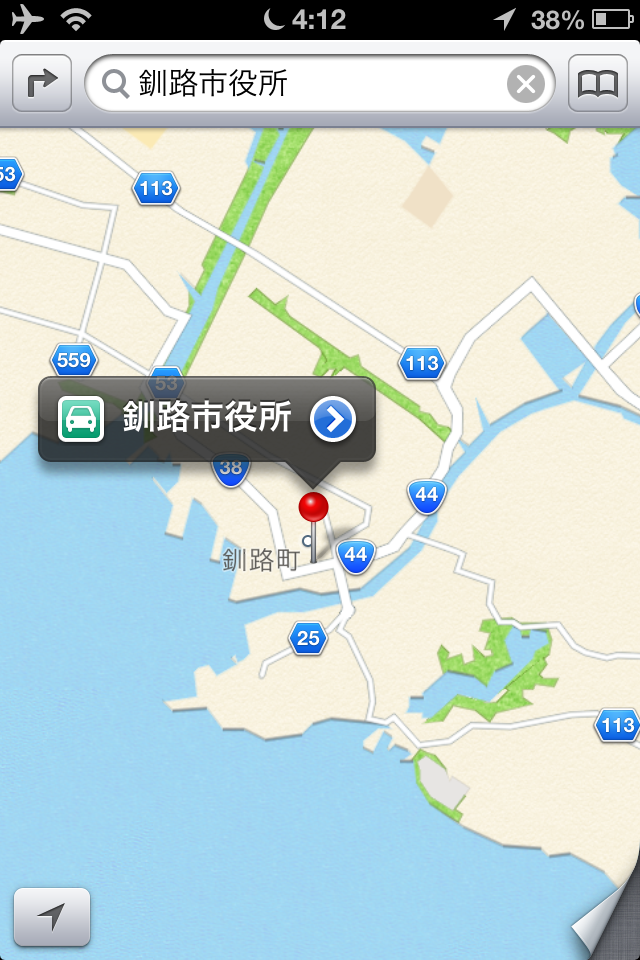
Task: Open details for 釧路市役所 via blue chevron
Action: tap(333, 420)
